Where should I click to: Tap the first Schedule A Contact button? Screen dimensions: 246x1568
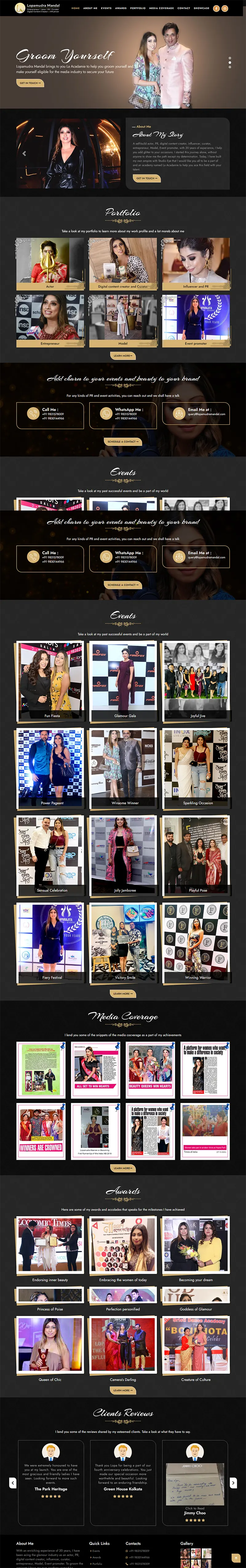pos(123,441)
